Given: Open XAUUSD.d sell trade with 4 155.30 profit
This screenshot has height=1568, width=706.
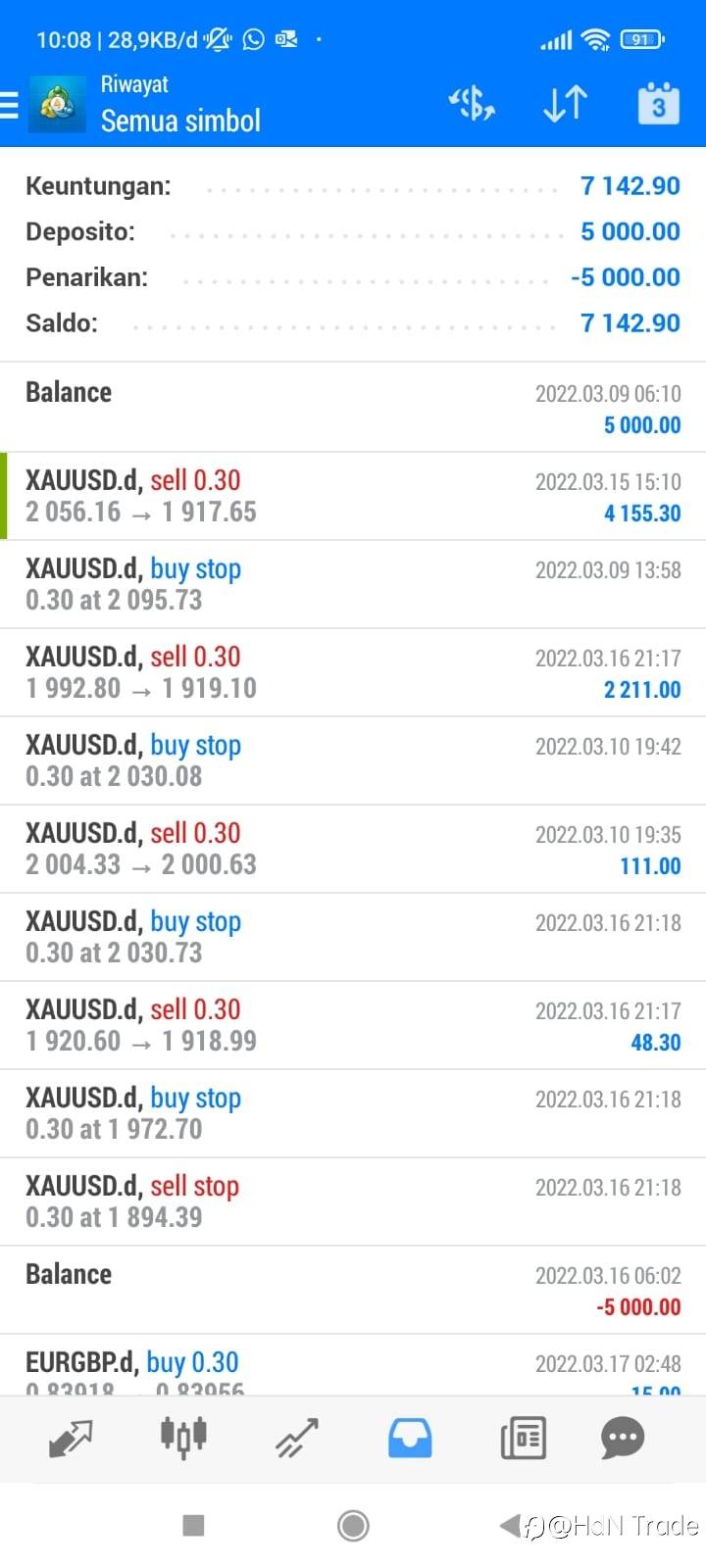Looking at the screenshot, I should 353,496.
